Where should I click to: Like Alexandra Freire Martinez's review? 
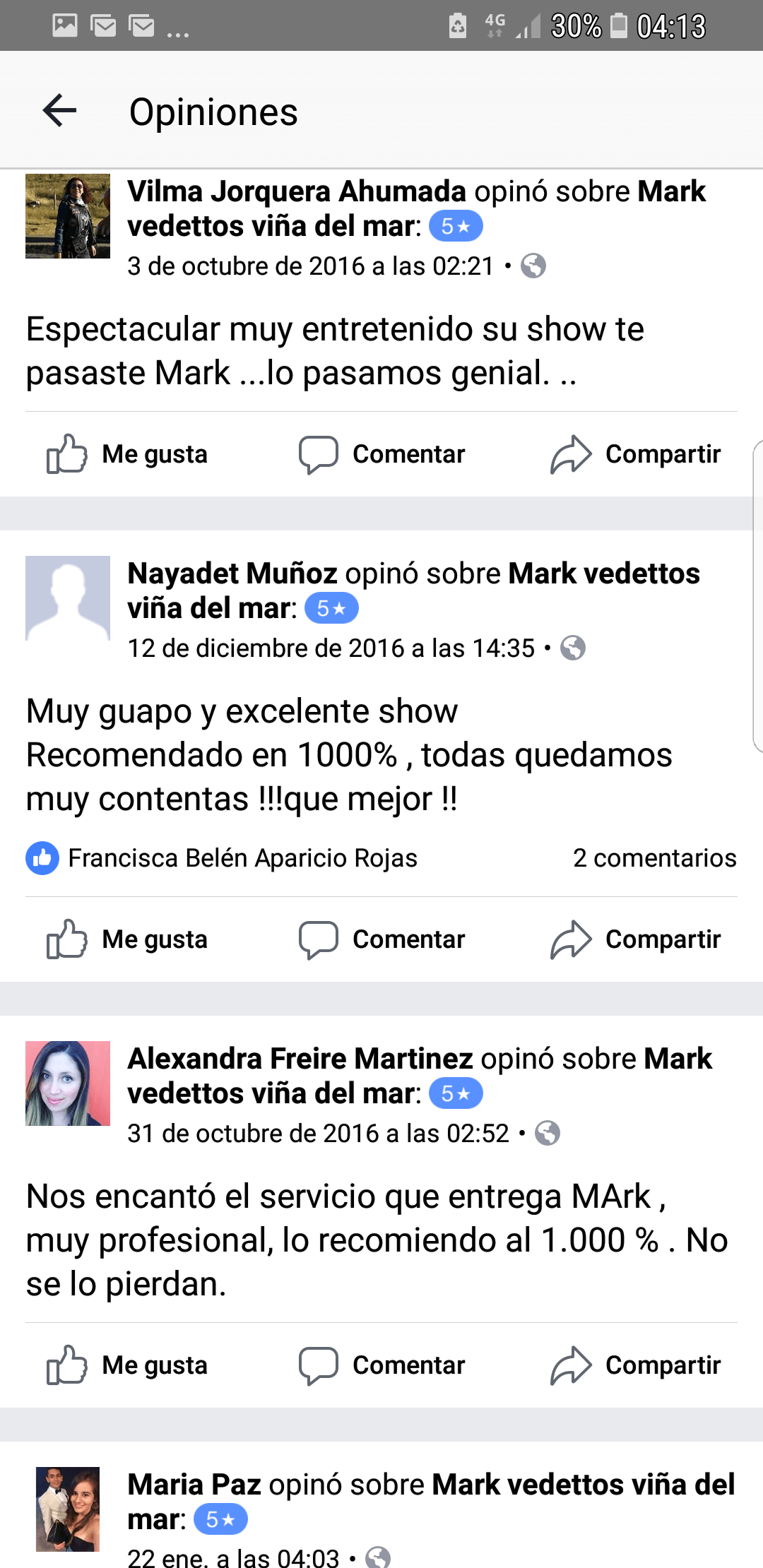click(x=128, y=1365)
